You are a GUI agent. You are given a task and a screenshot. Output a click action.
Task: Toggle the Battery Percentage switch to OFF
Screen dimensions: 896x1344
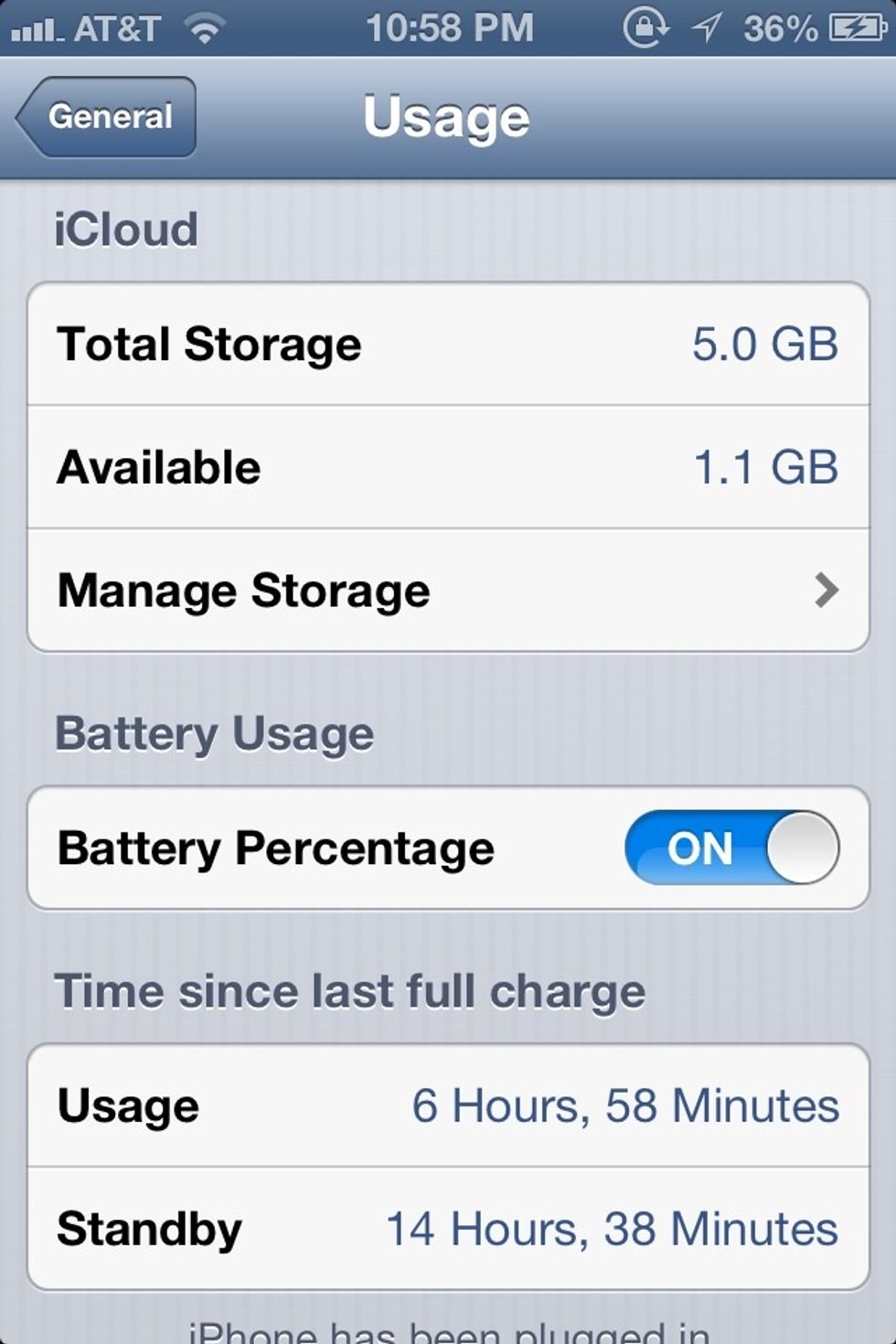tap(730, 848)
